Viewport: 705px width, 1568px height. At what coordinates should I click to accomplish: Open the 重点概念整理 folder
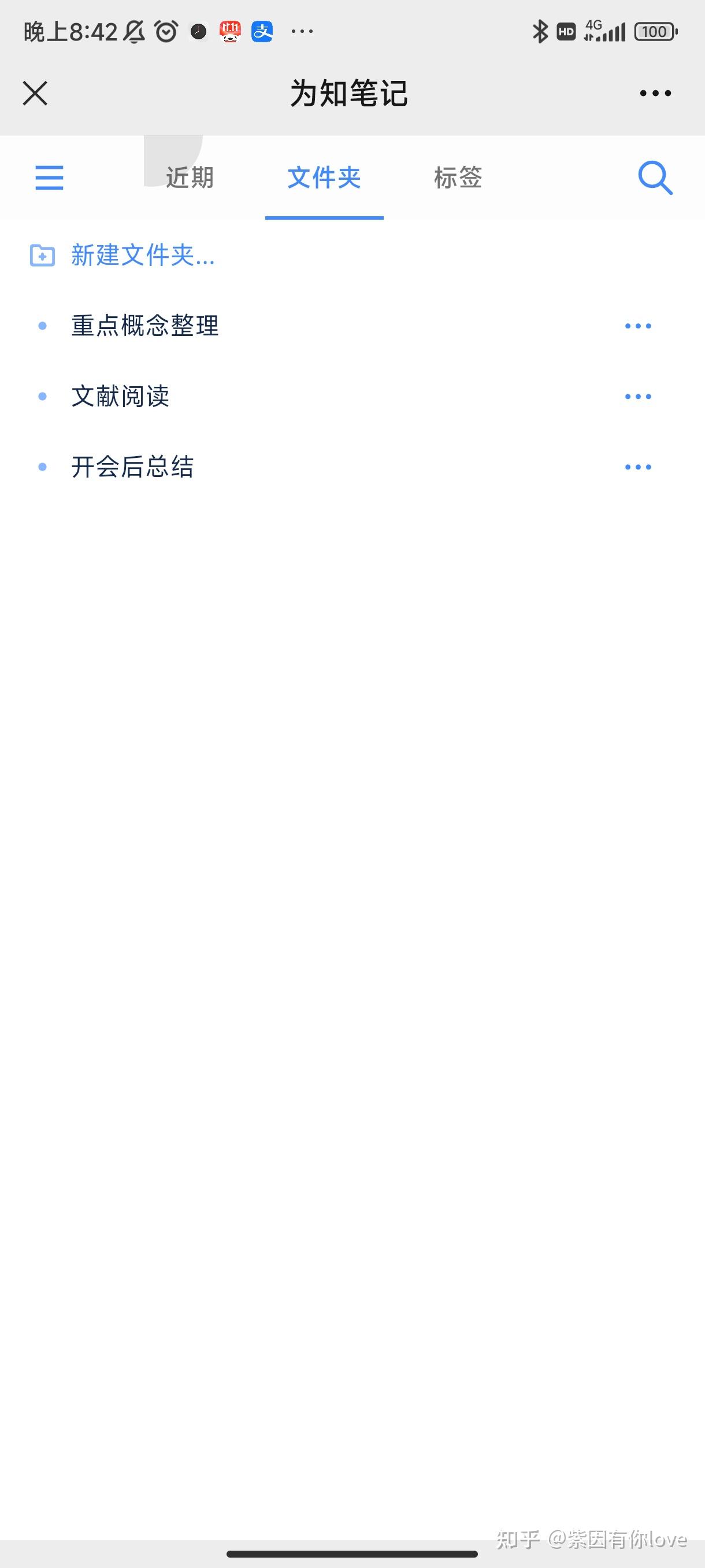pyautogui.click(x=145, y=326)
